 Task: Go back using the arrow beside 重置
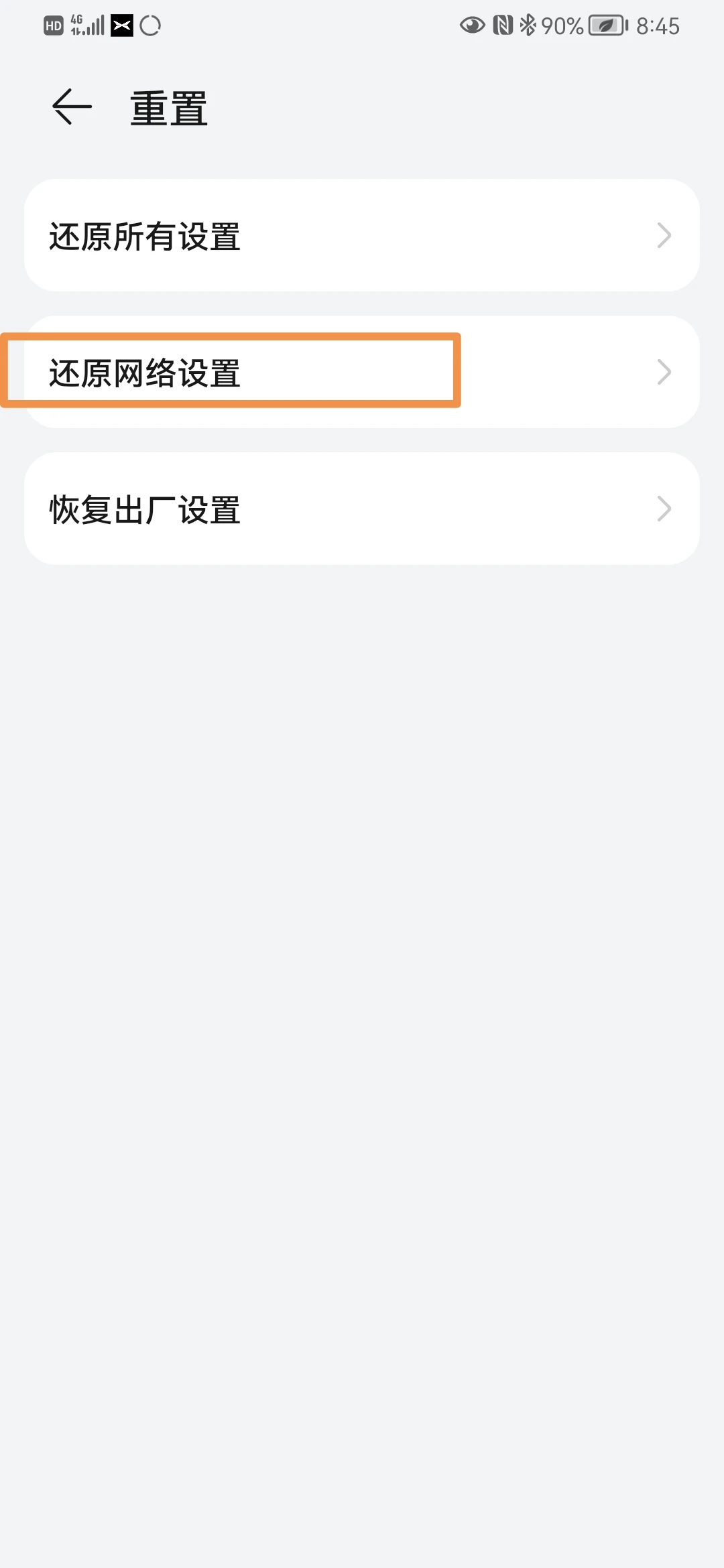click(x=72, y=107)
